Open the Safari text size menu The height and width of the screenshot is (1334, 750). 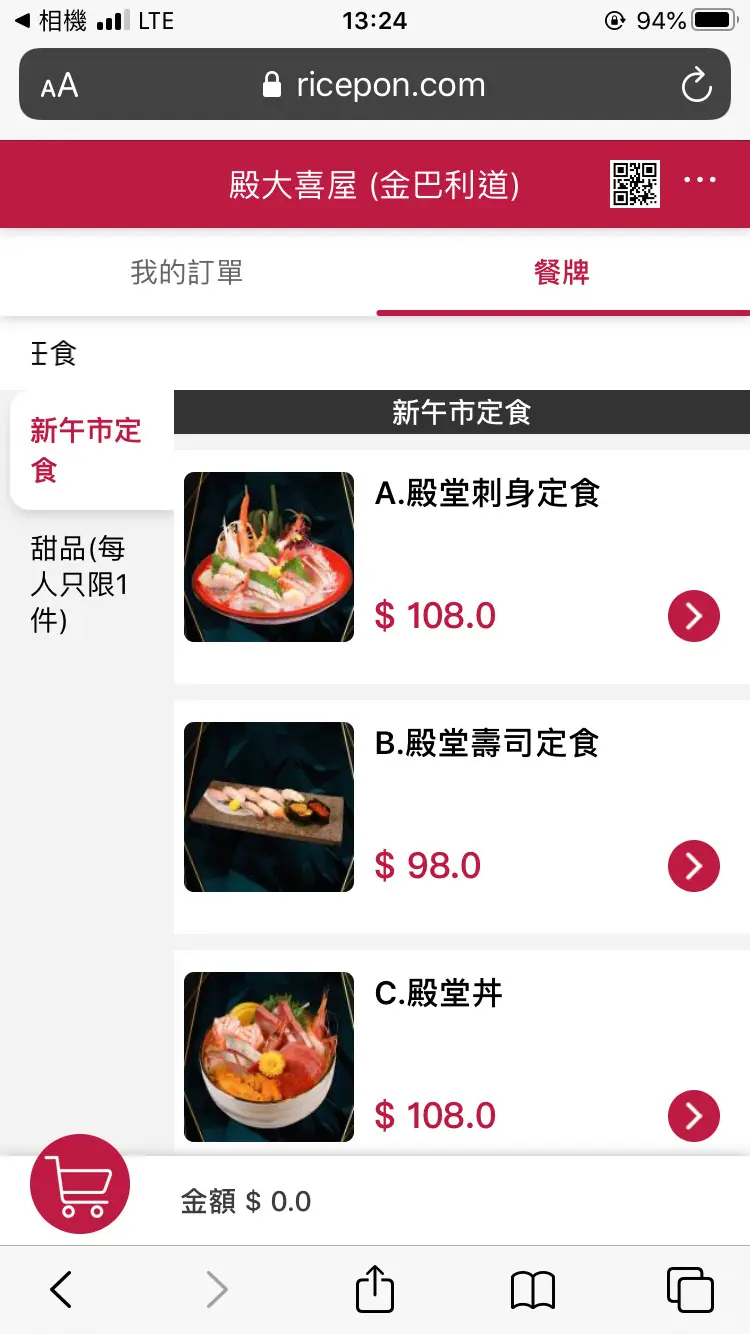click(x=59, y=86)
